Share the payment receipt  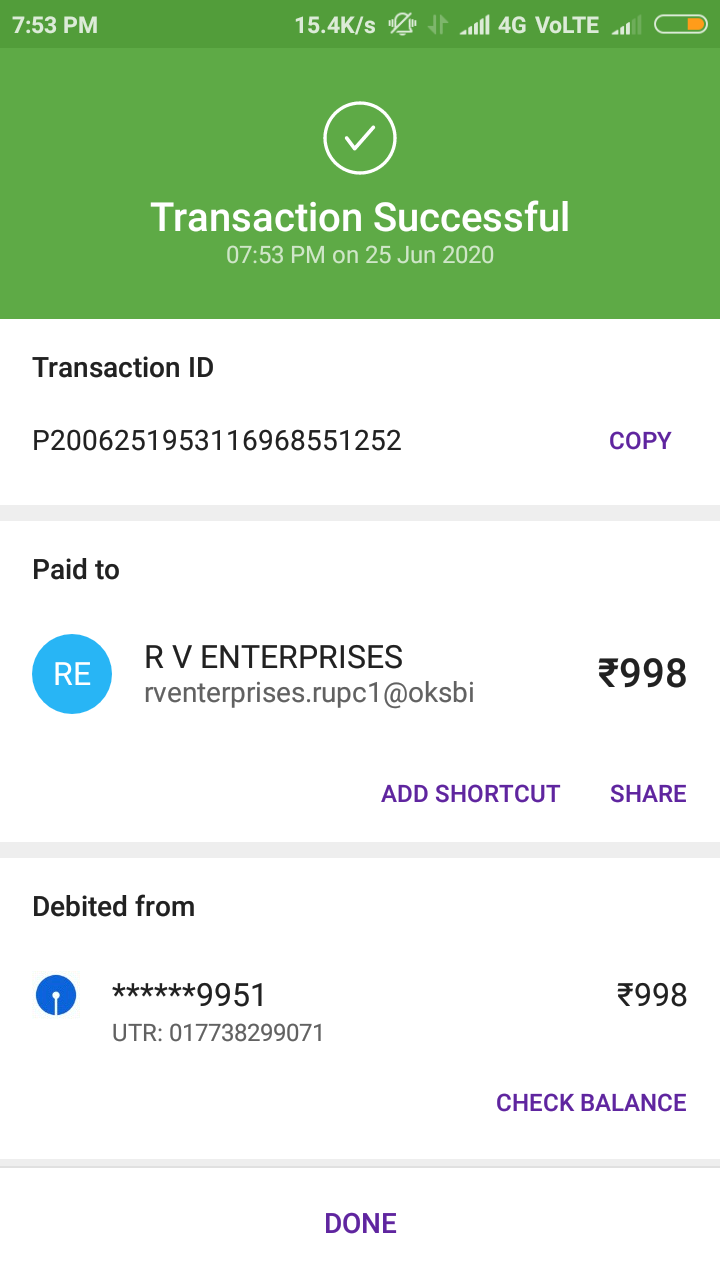648,794
